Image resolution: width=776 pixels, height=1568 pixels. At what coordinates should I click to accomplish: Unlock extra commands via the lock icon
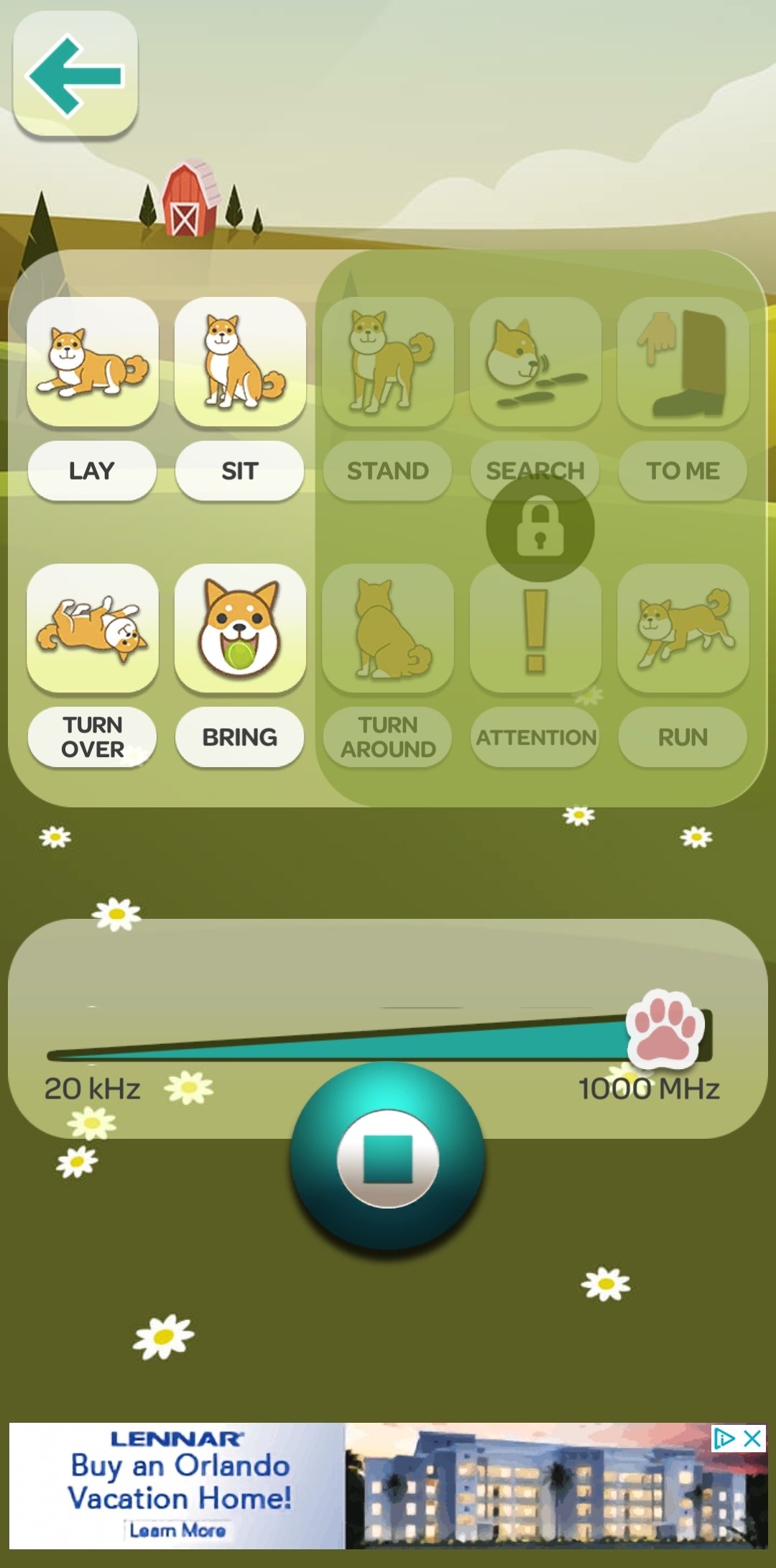pos(540,528)
